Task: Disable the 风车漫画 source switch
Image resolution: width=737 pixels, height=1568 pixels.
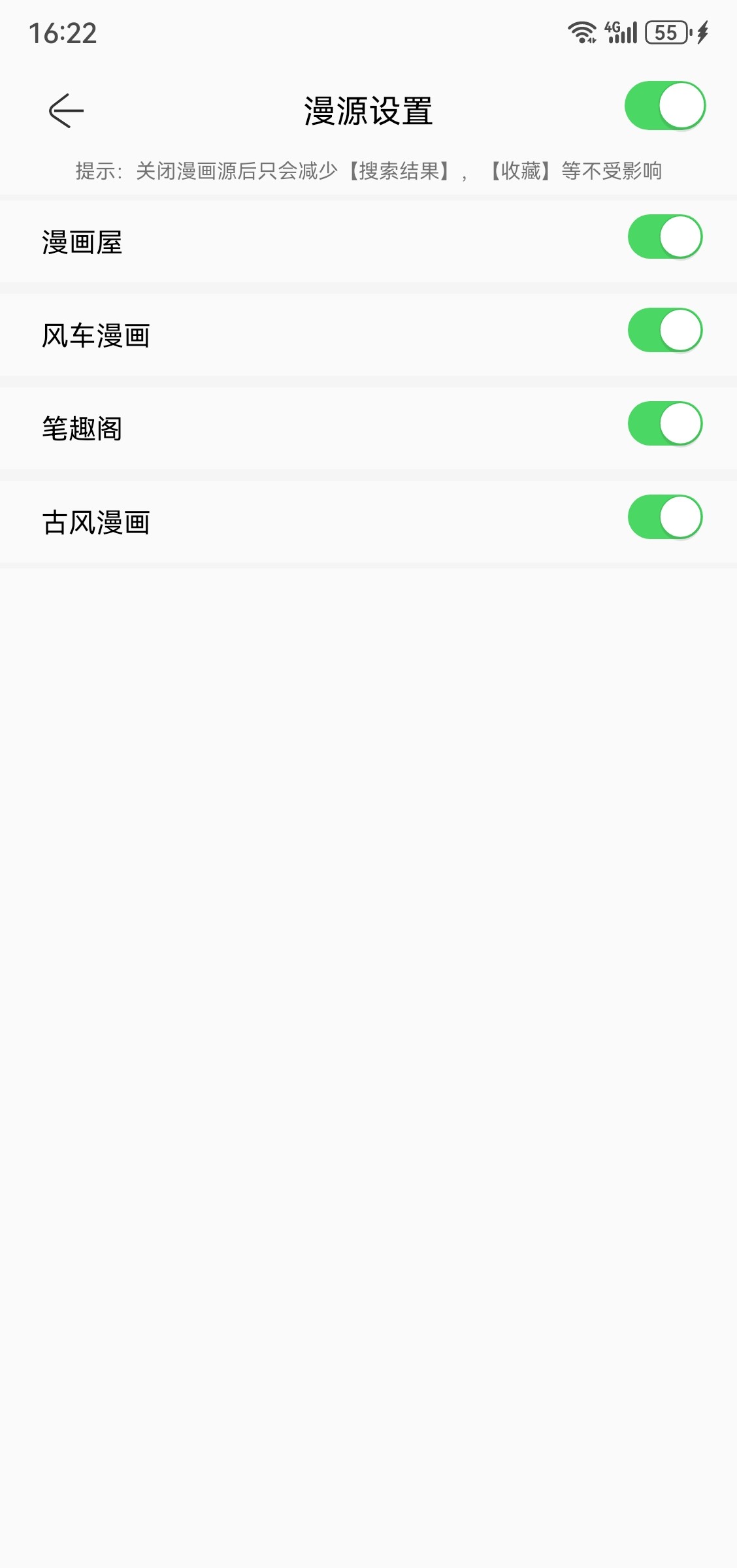Action: tap(665, 331)
